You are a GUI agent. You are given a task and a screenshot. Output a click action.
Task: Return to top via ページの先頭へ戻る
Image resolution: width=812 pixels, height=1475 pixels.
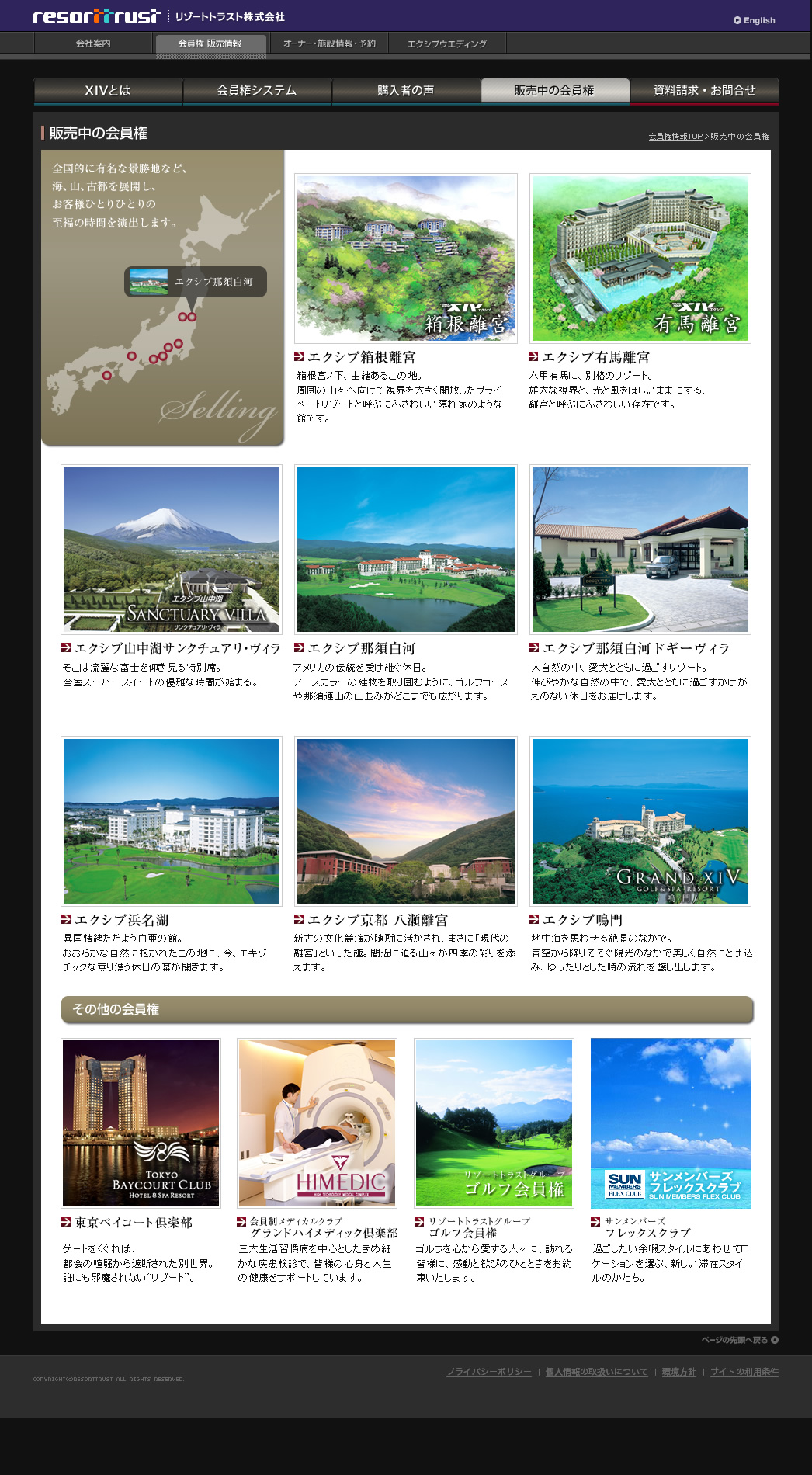pos(739,1340)
